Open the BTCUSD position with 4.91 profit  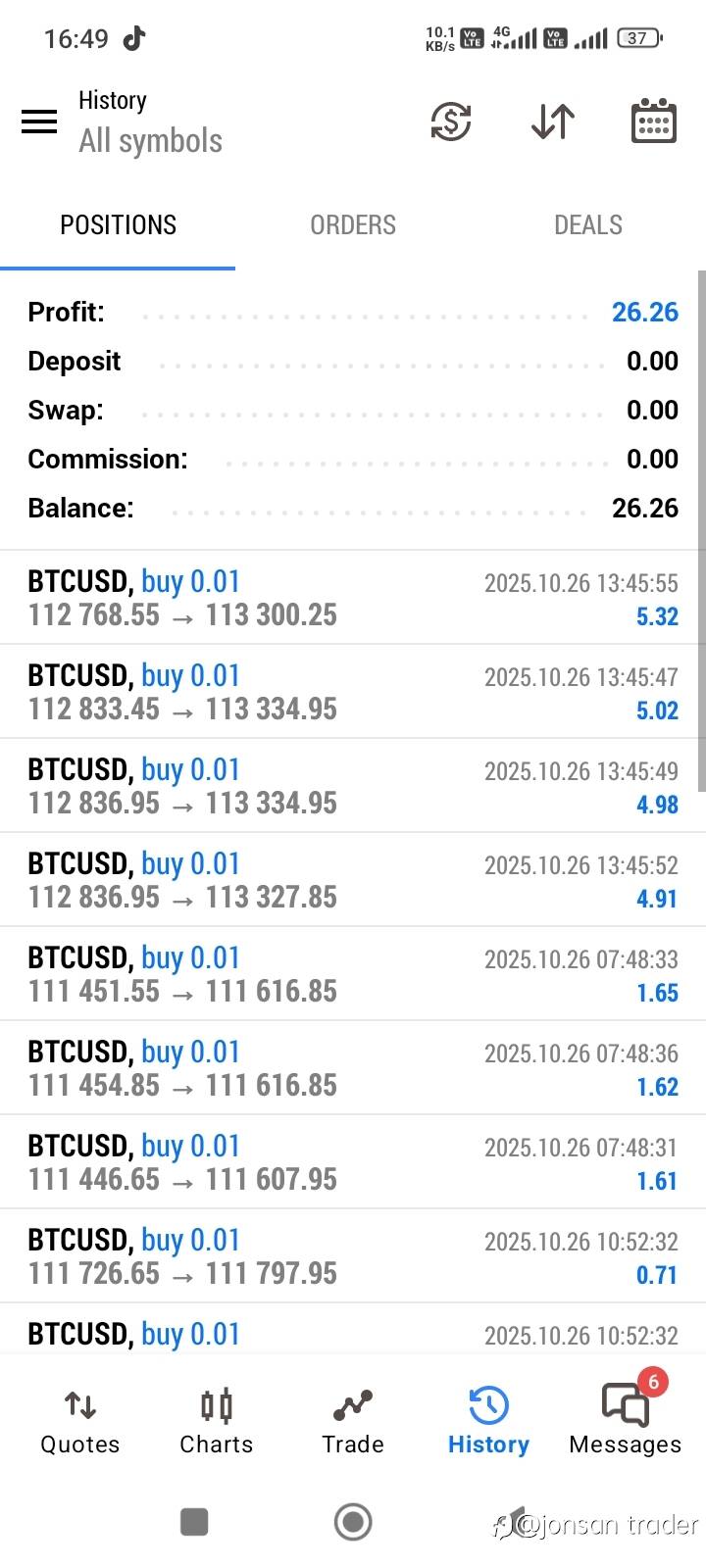point(353,880)
